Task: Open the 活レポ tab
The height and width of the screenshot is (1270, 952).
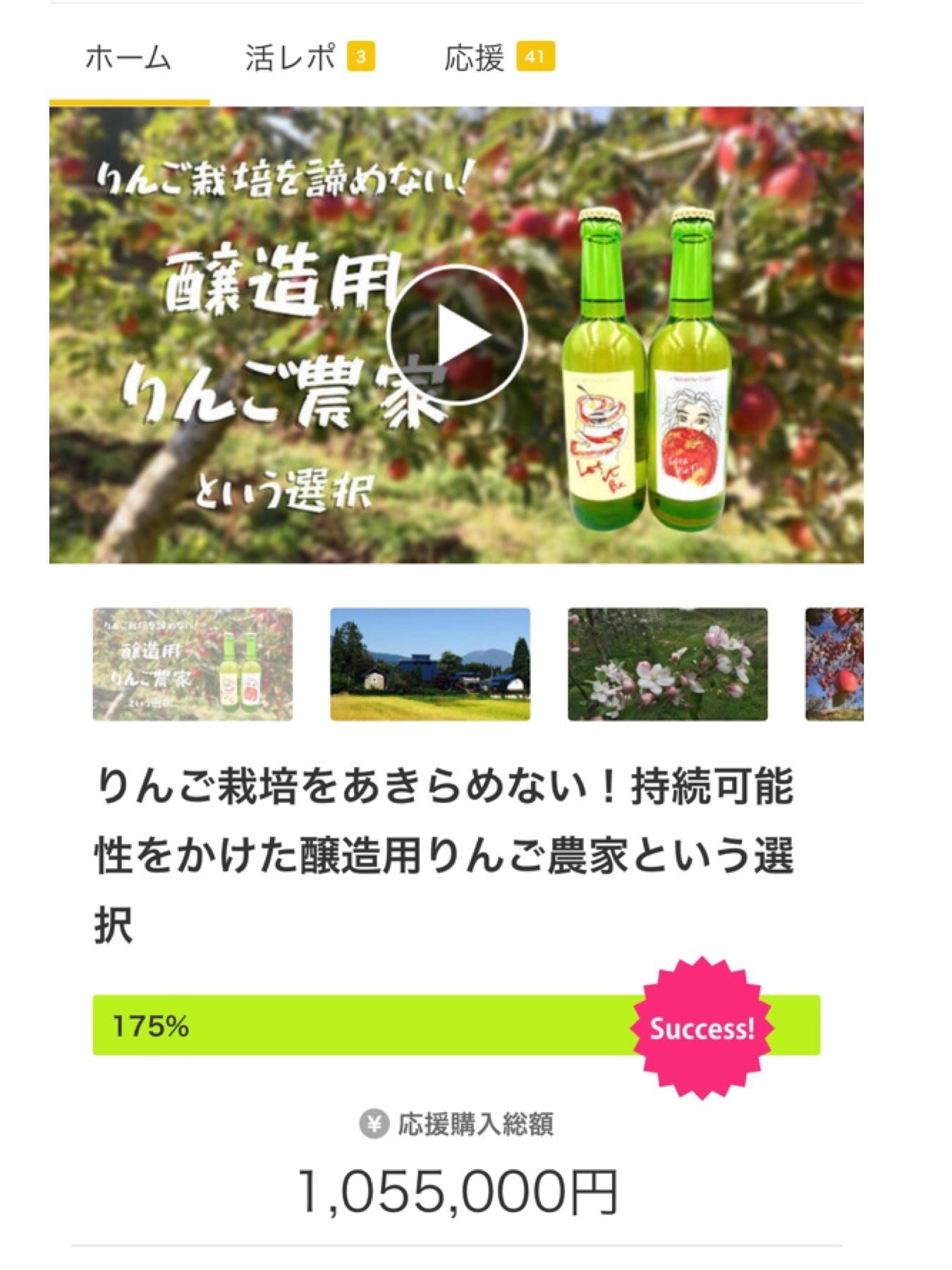Action: coord(309,58)
